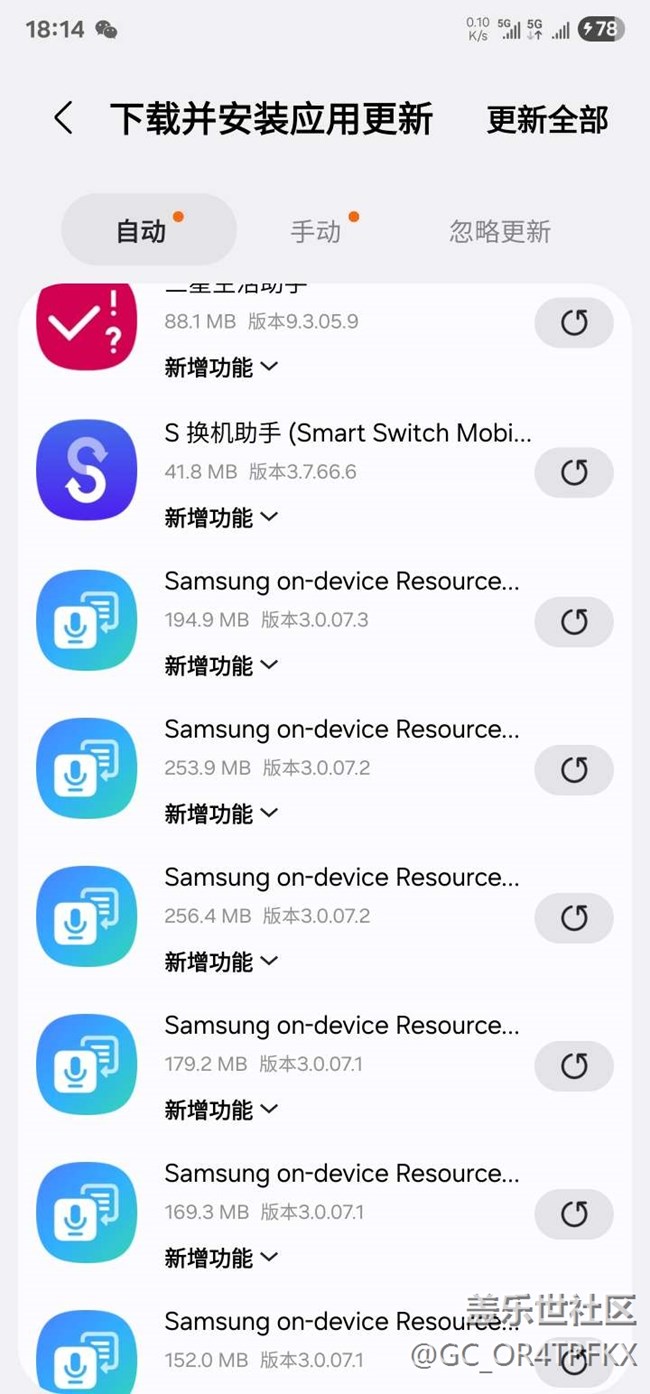Switch to the 手动 tab
The width and height of the screenshot is (650, 1394).
click(316, 232)
